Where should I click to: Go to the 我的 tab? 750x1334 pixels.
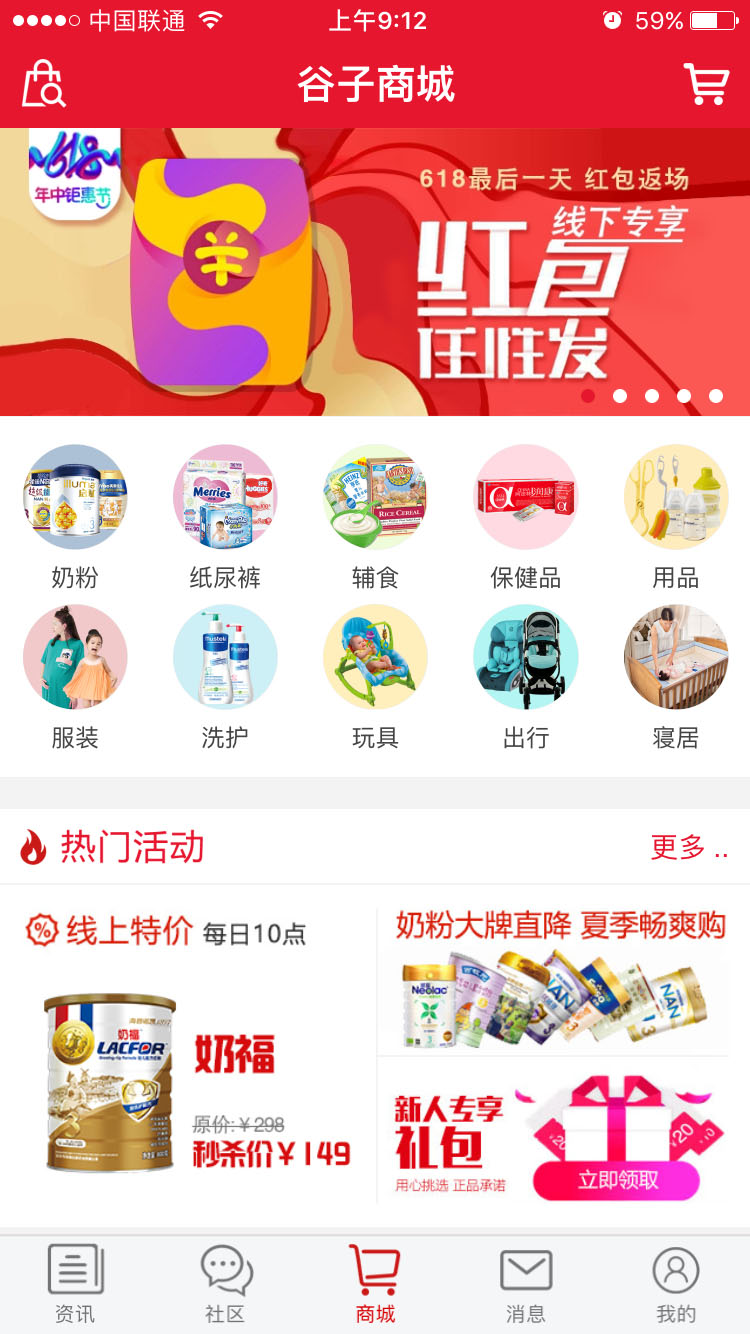[x=675, y=1284]
